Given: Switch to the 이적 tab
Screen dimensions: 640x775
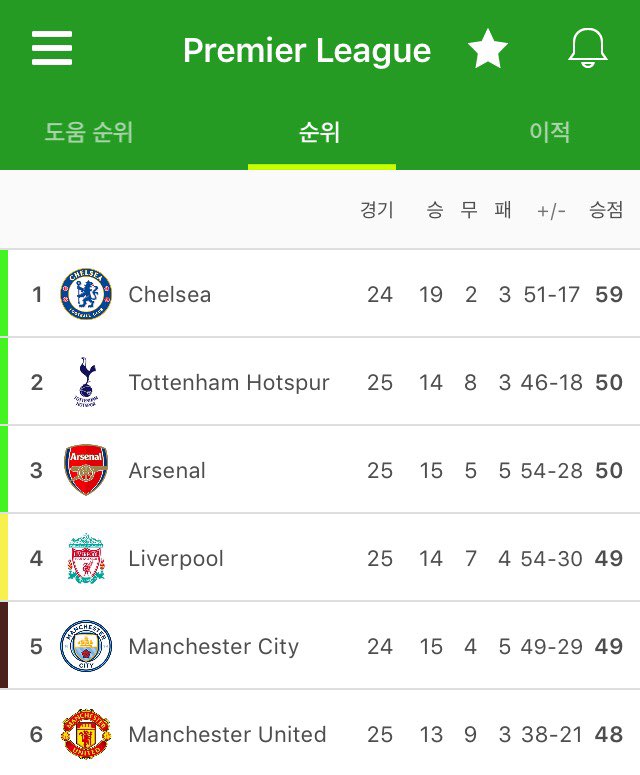Looking at the screenshot, I should tap(550, 132).
